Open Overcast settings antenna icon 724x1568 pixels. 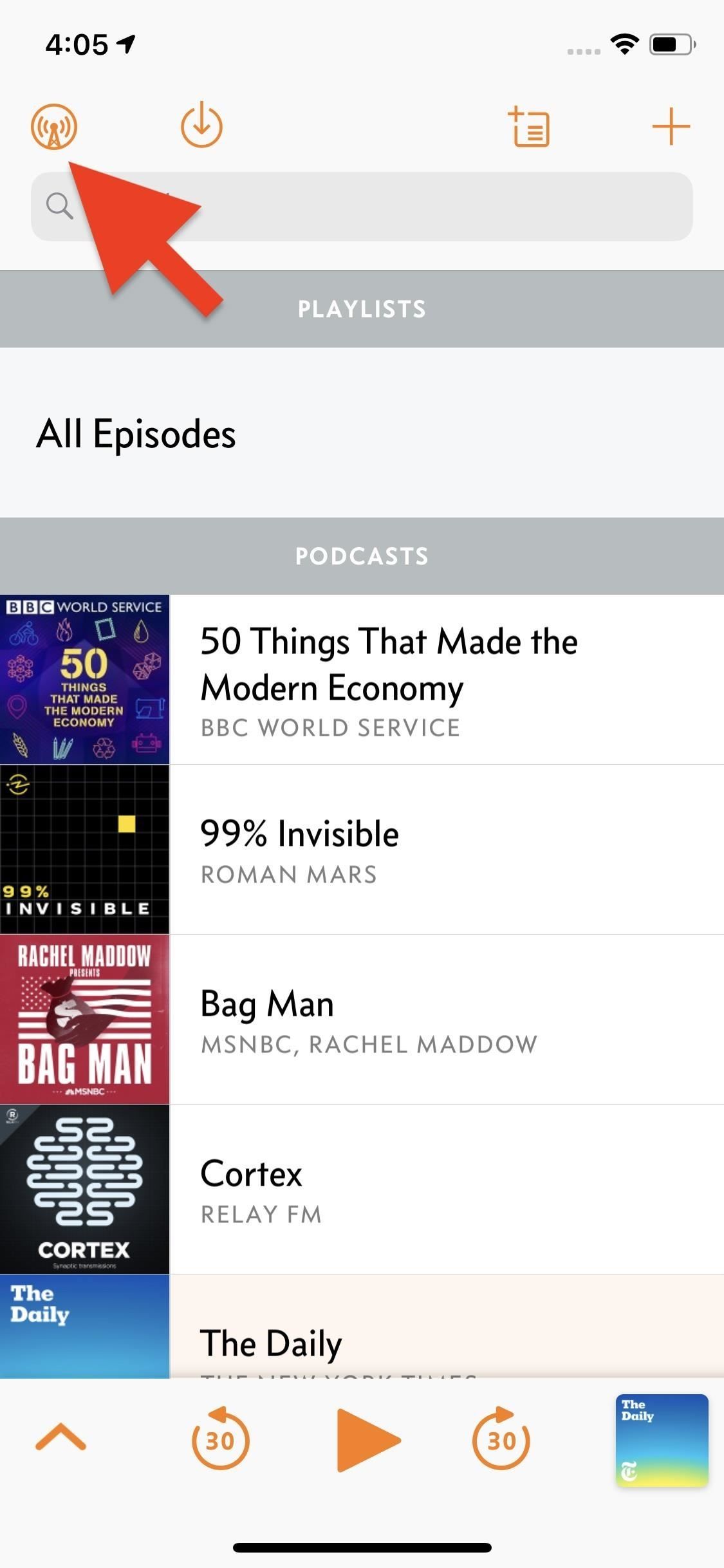(54, 126)
